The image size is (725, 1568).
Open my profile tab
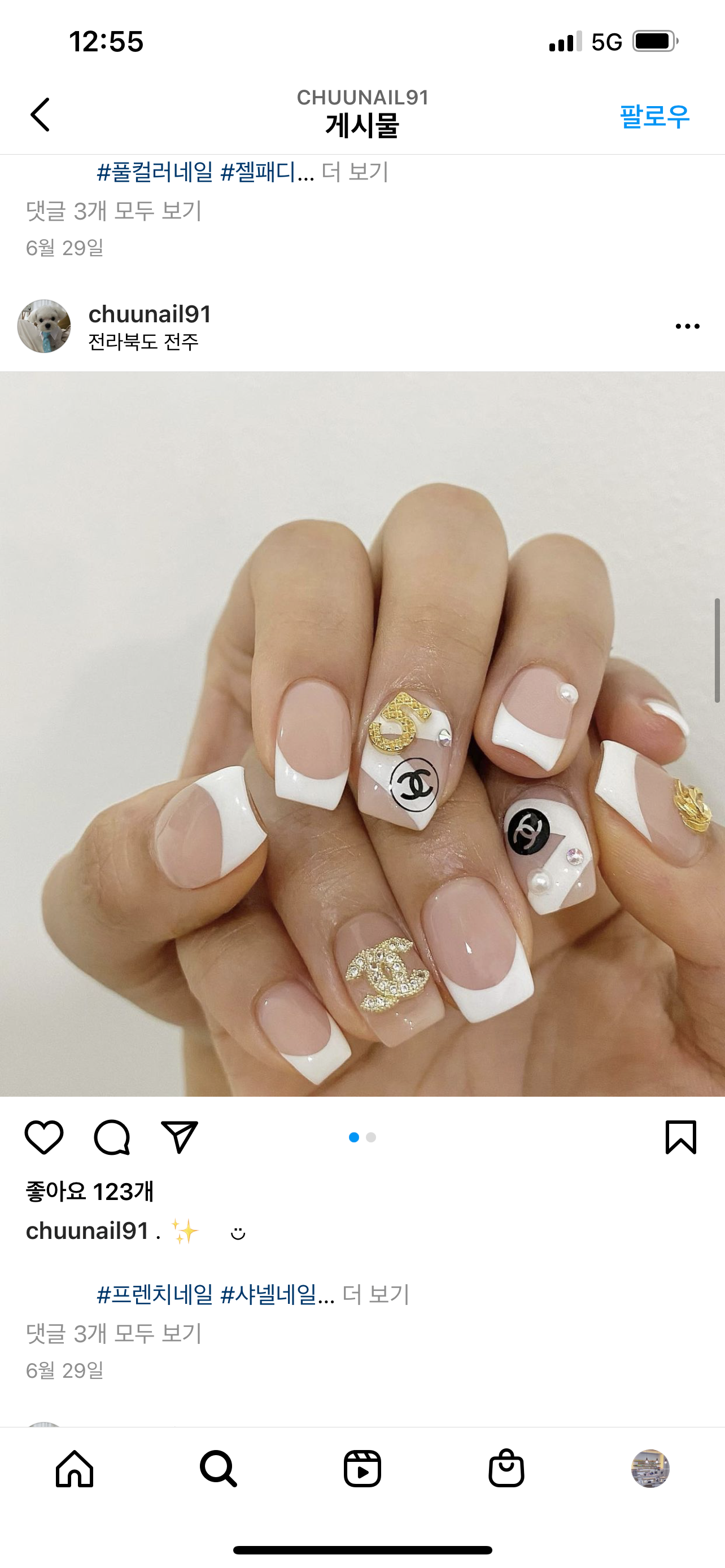(x=650, y=1468)
